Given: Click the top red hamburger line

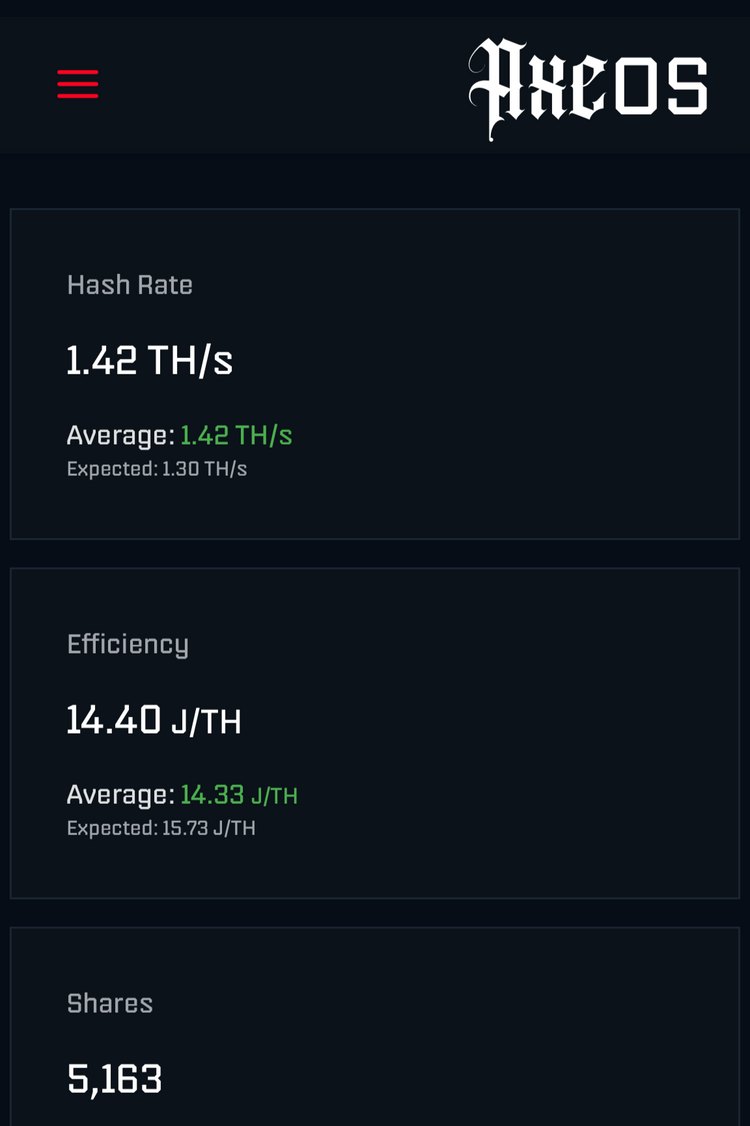Looking at the screenshot, I should [77, 70].
